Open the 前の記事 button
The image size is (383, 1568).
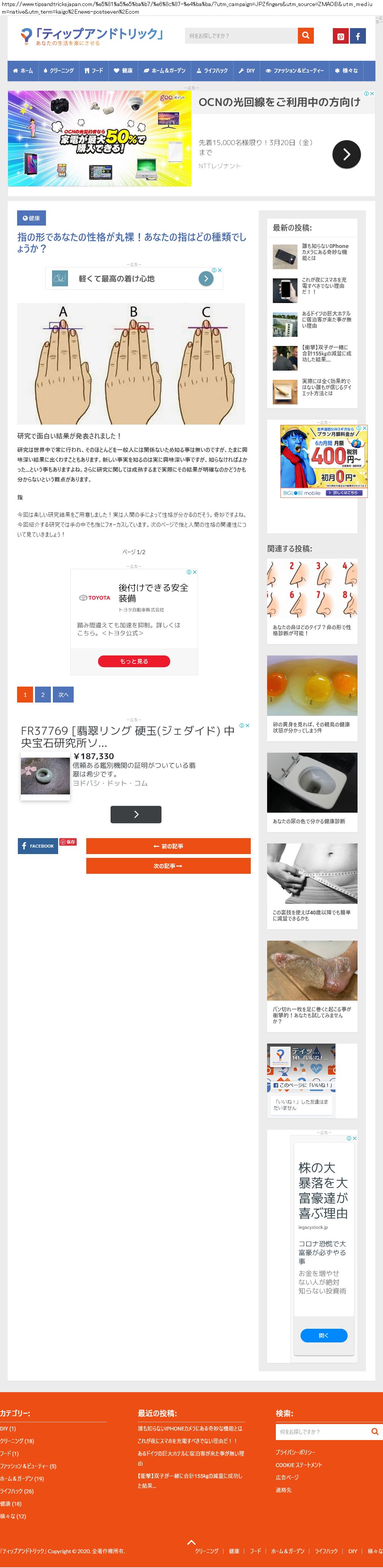click(x=168, y=846)
